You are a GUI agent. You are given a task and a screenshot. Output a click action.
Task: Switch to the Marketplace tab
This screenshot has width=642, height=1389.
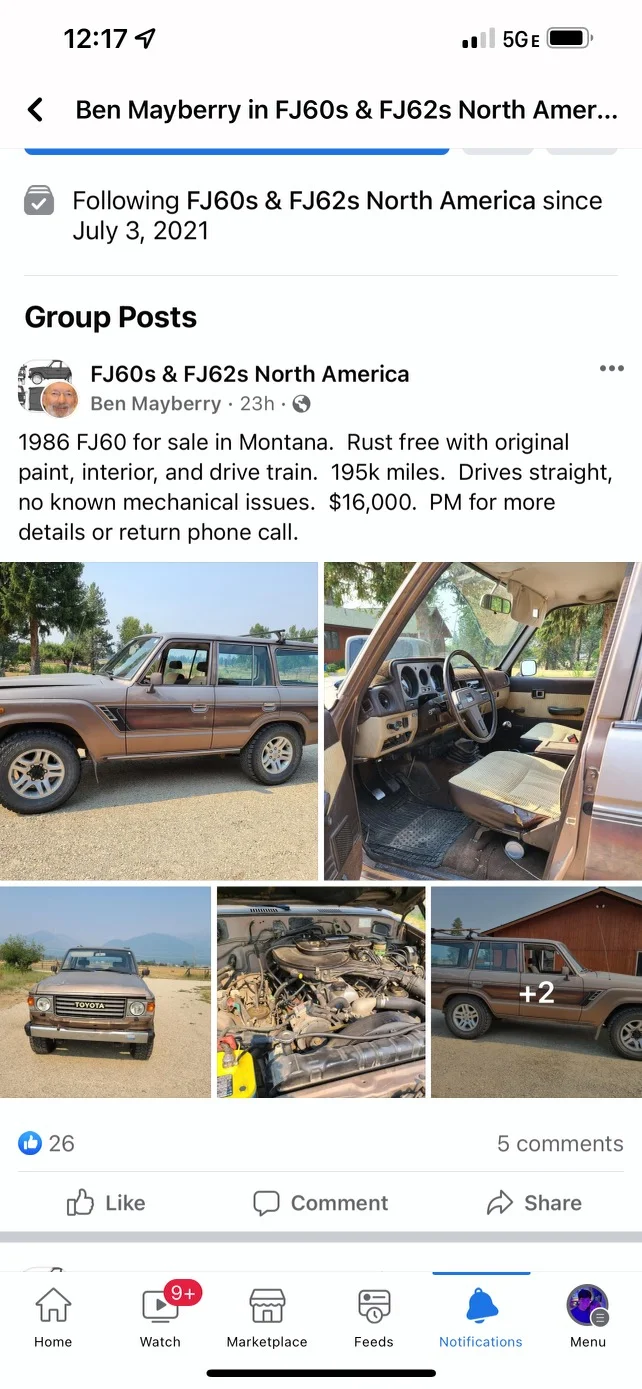click(267, 1318)
